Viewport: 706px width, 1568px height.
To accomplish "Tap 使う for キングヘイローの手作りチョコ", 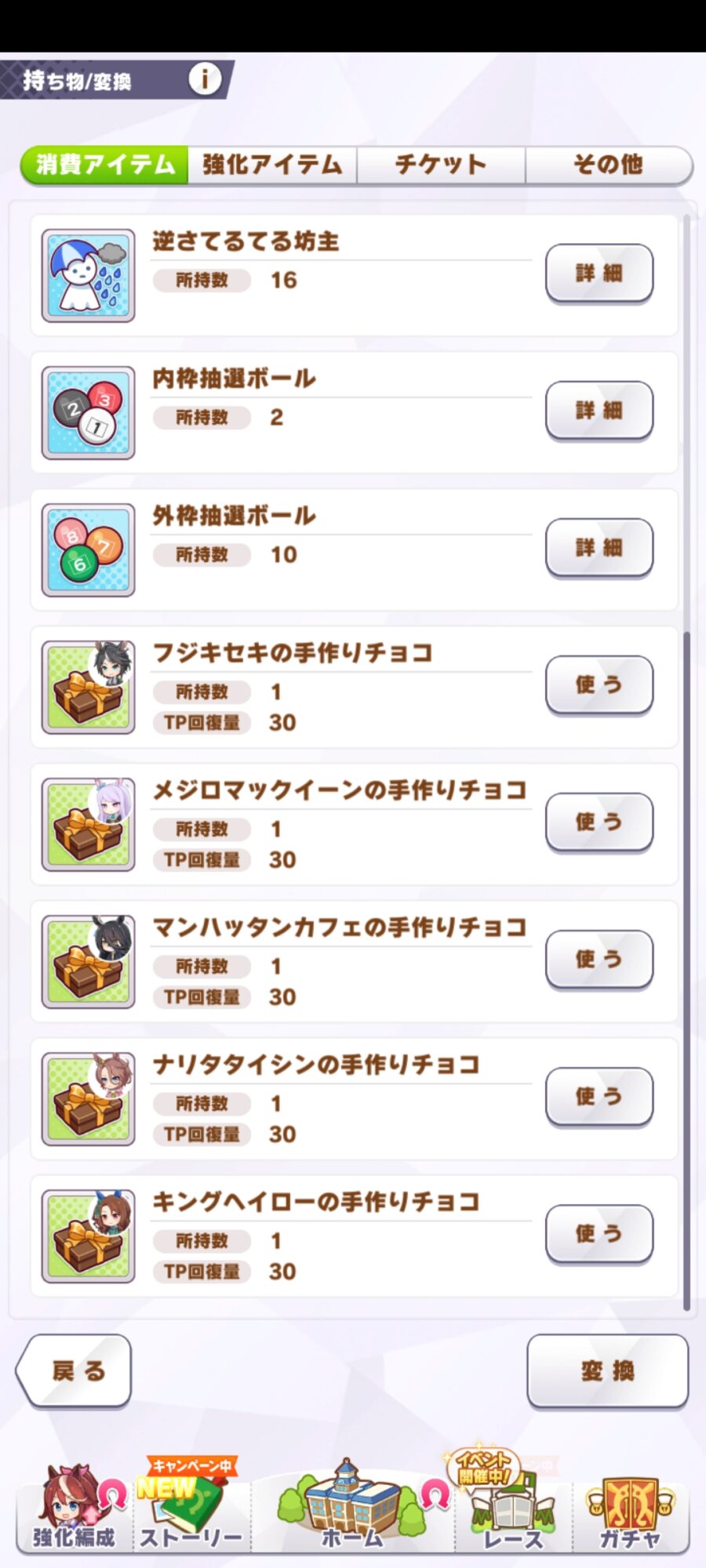I will (x=599, y=1233).
